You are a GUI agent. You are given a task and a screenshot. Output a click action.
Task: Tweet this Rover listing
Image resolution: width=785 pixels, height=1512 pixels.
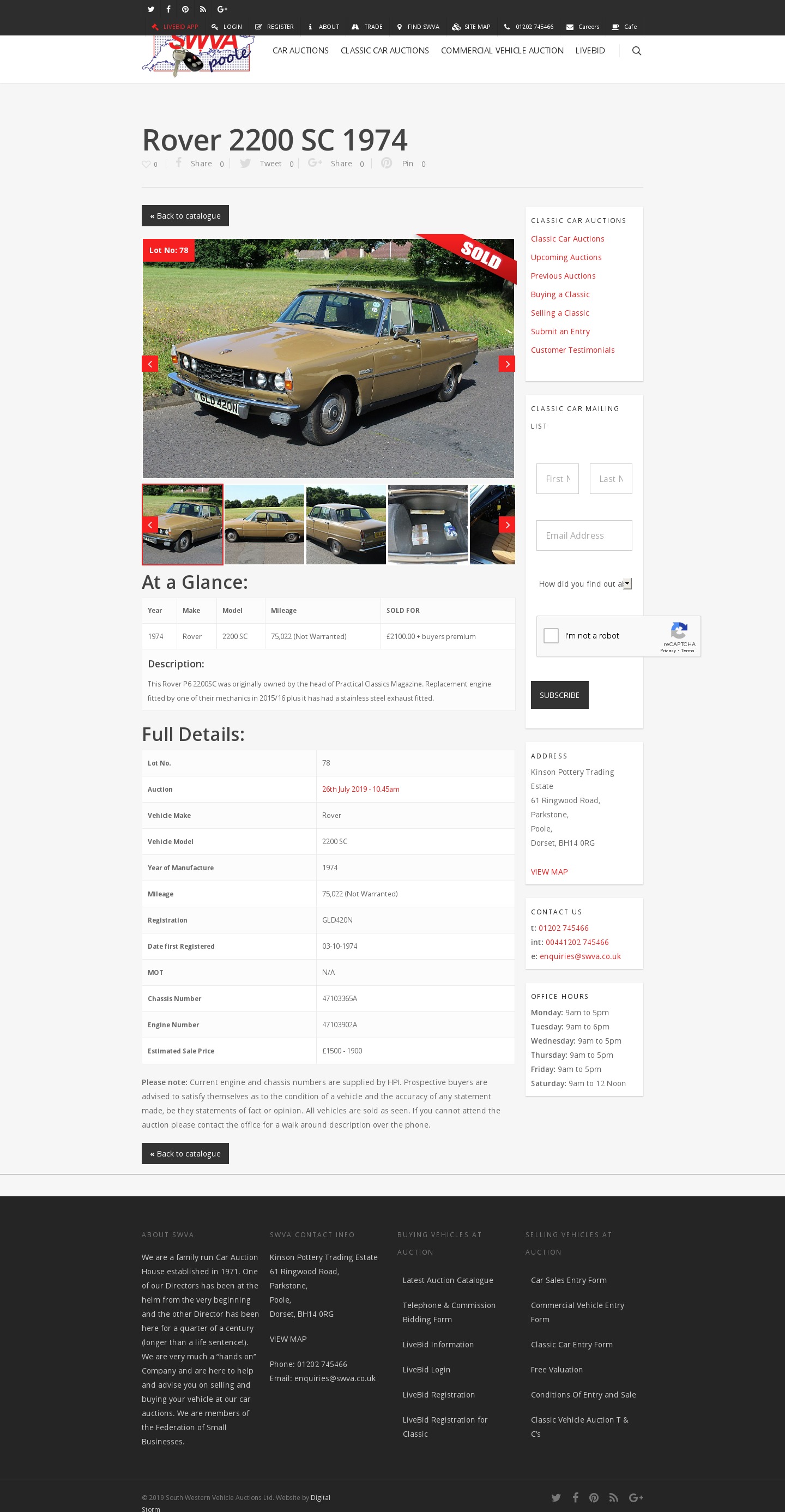coord(262,164)
